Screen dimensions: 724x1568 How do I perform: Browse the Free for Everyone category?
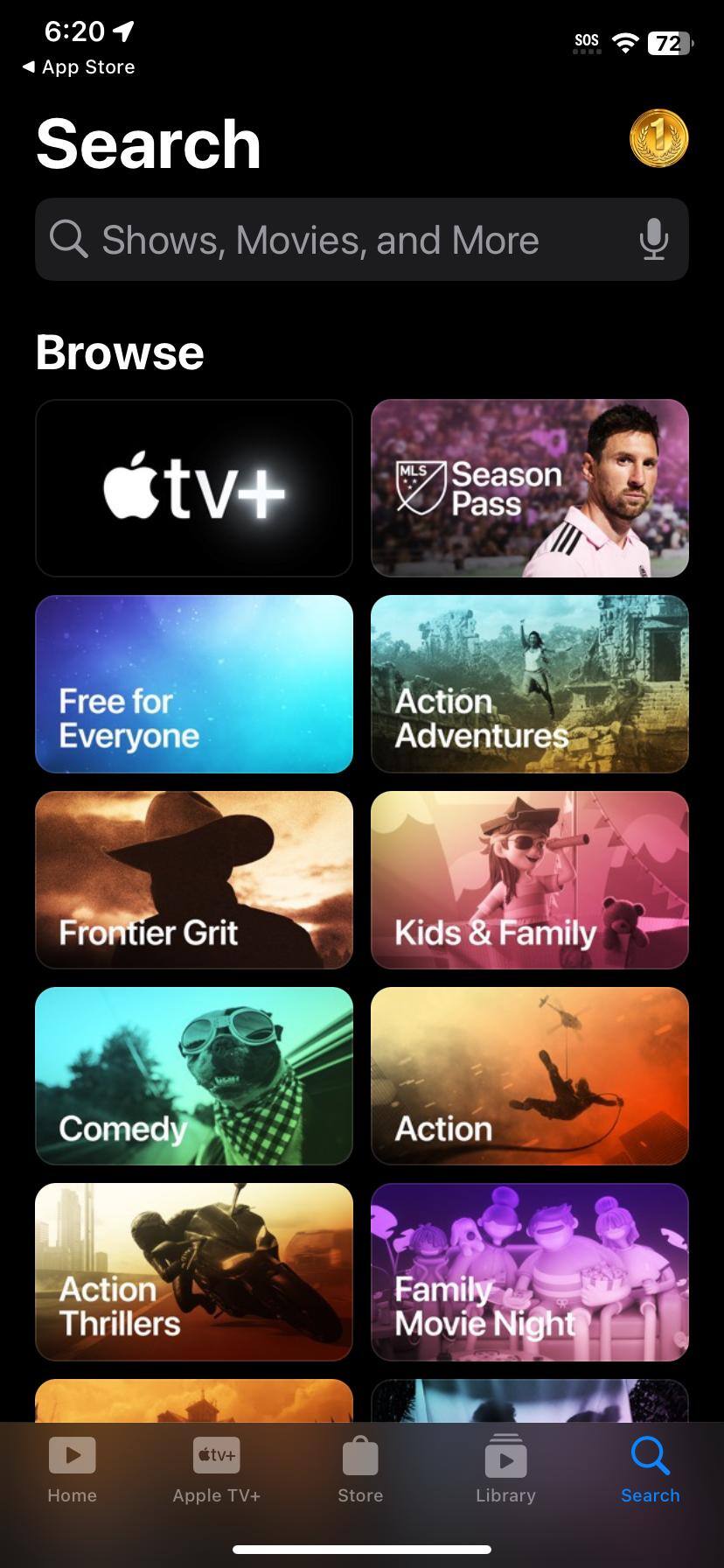194,684
